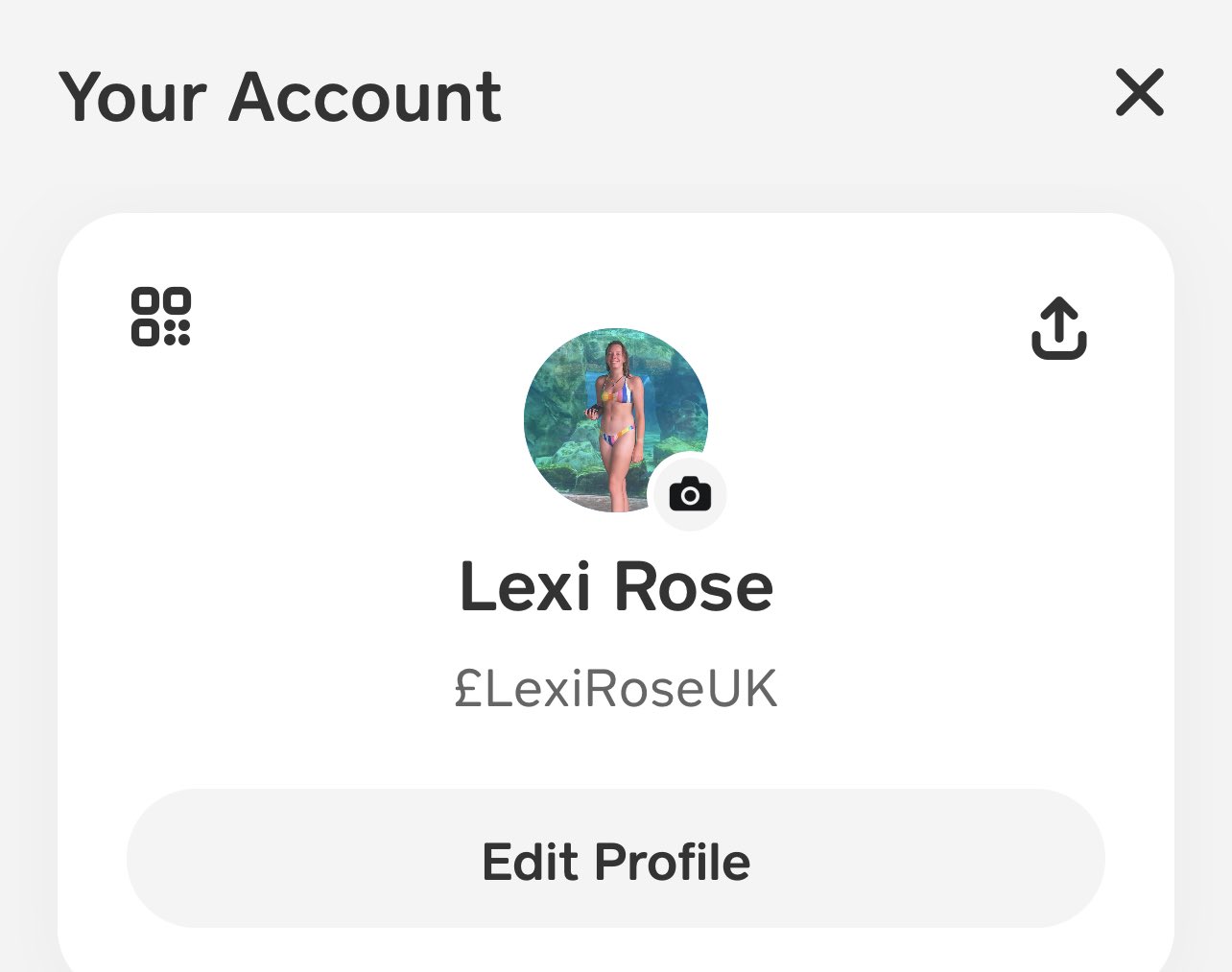Viewport: 1232px width, 972px height.
Task: Change profile photo with camera icon
Action: point(690,494)
